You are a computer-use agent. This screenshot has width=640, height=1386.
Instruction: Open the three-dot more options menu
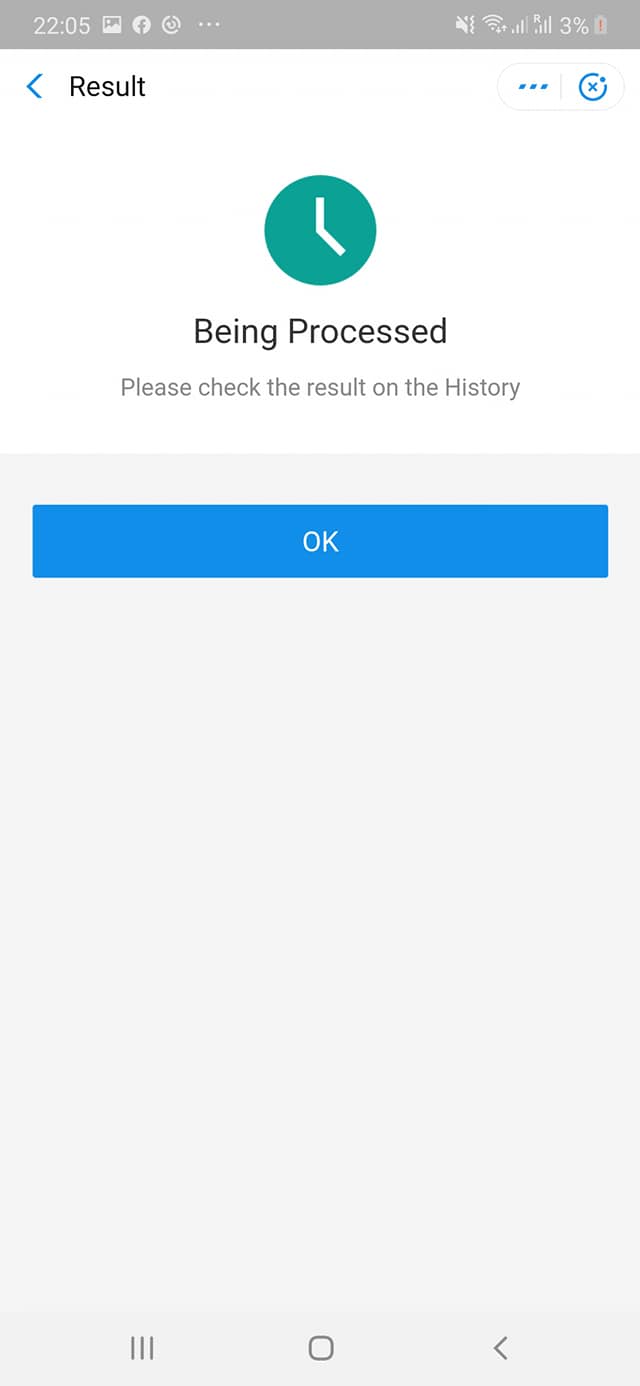pos(533,88)
